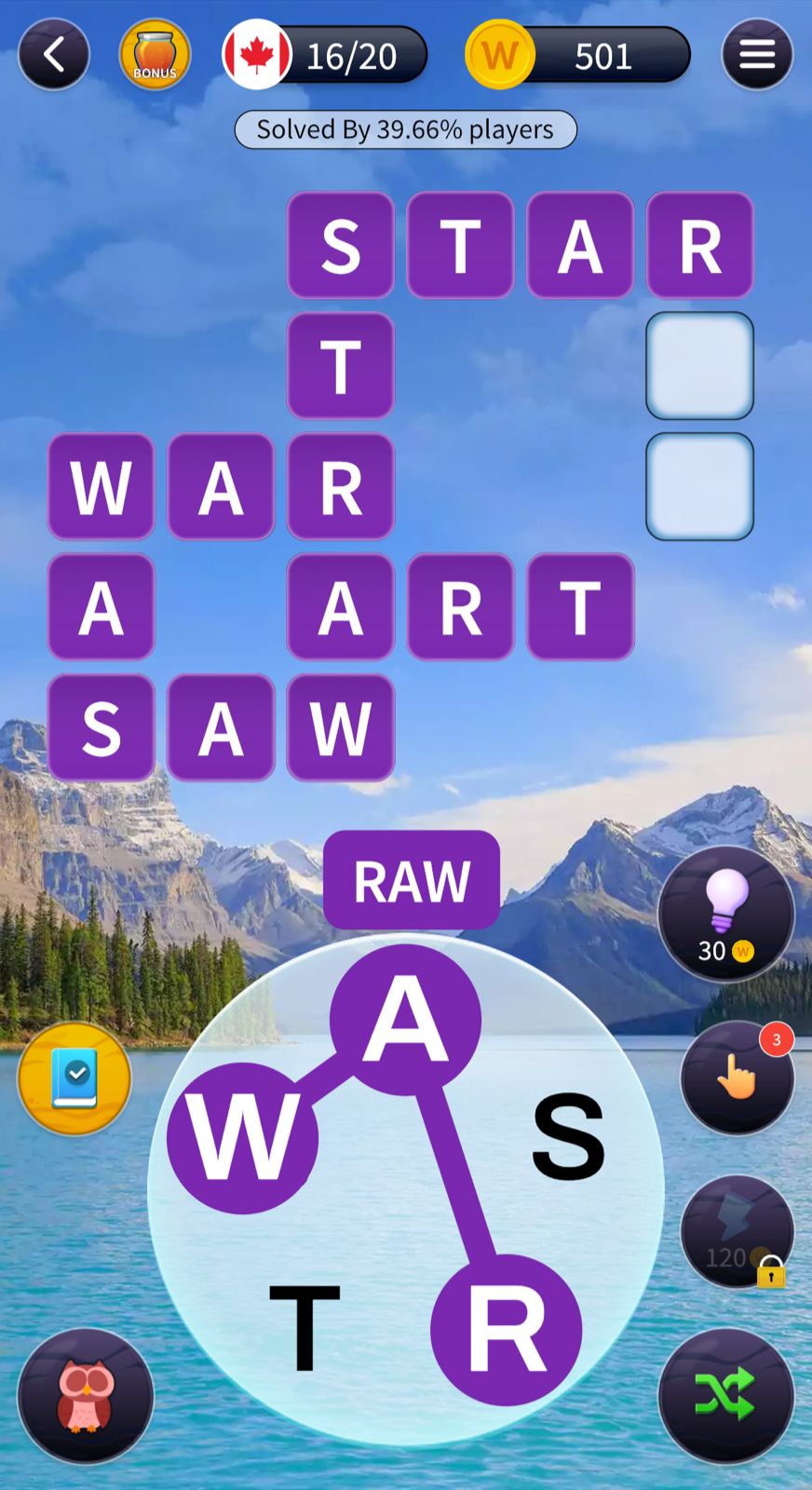This screenshot has height=1490, width=812.
Task: Go back with the arrow button
Action: (54, 55)
